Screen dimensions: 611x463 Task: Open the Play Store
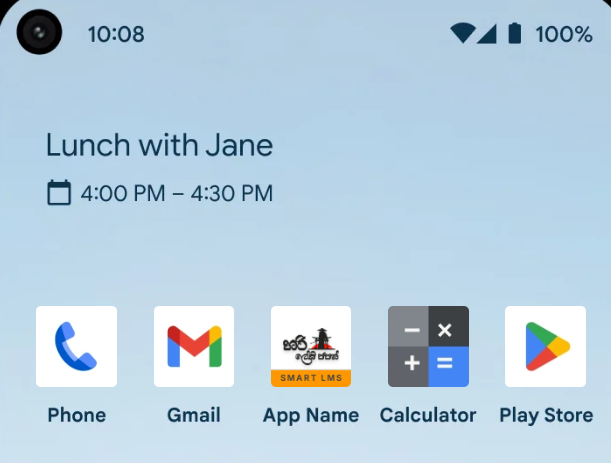545,347
